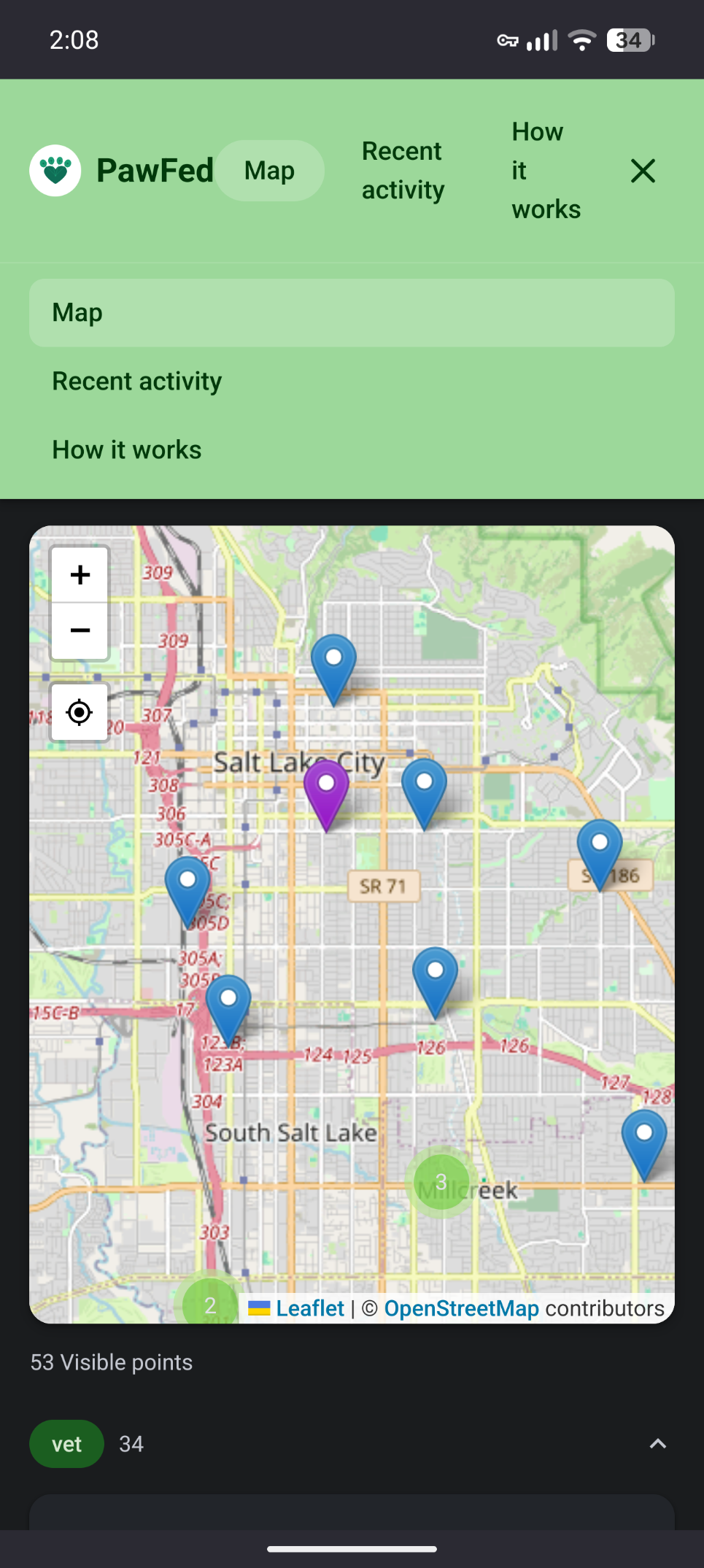Tap the purple map marker
Viewport: 704px width, 1568px height.
[326, 790]
